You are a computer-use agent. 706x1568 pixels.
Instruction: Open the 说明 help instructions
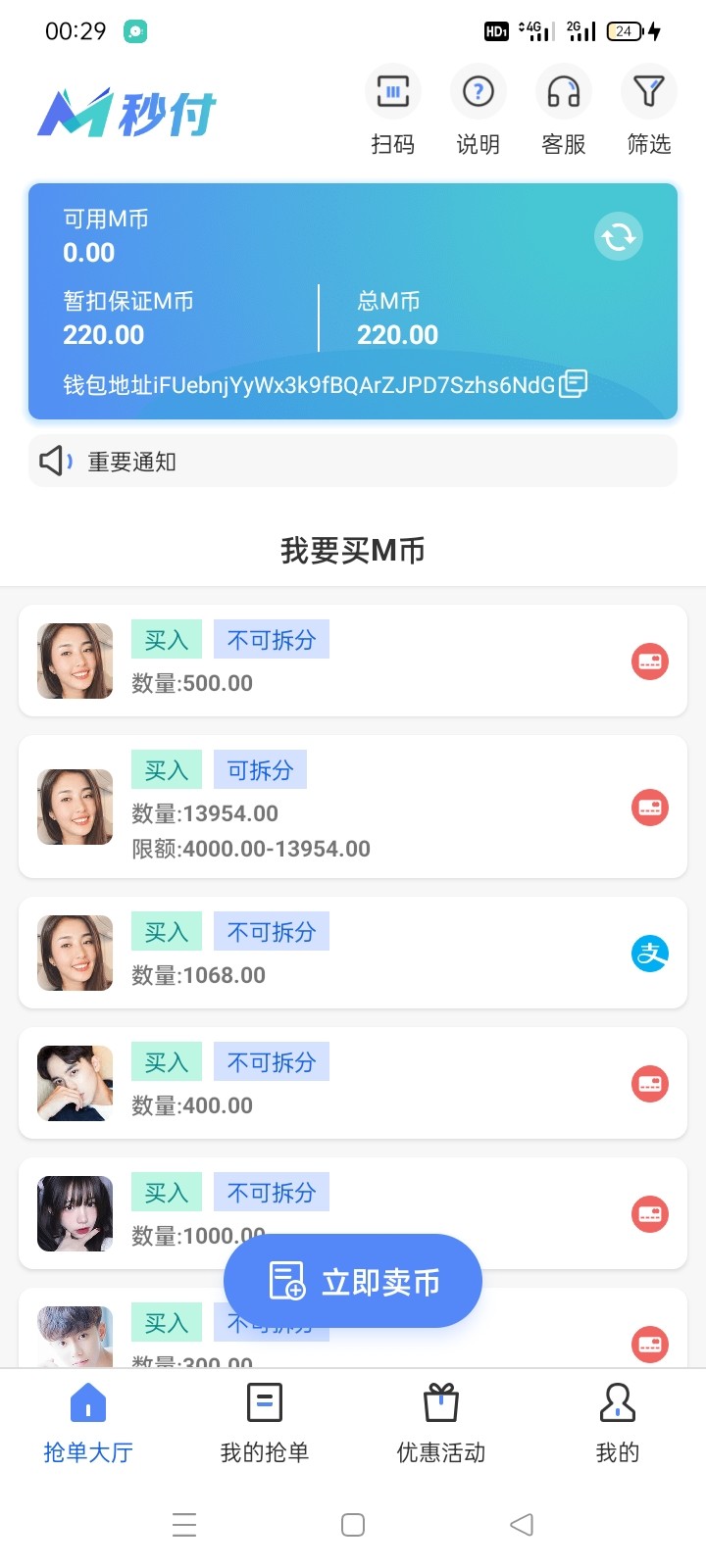click(x=478, y=109)
